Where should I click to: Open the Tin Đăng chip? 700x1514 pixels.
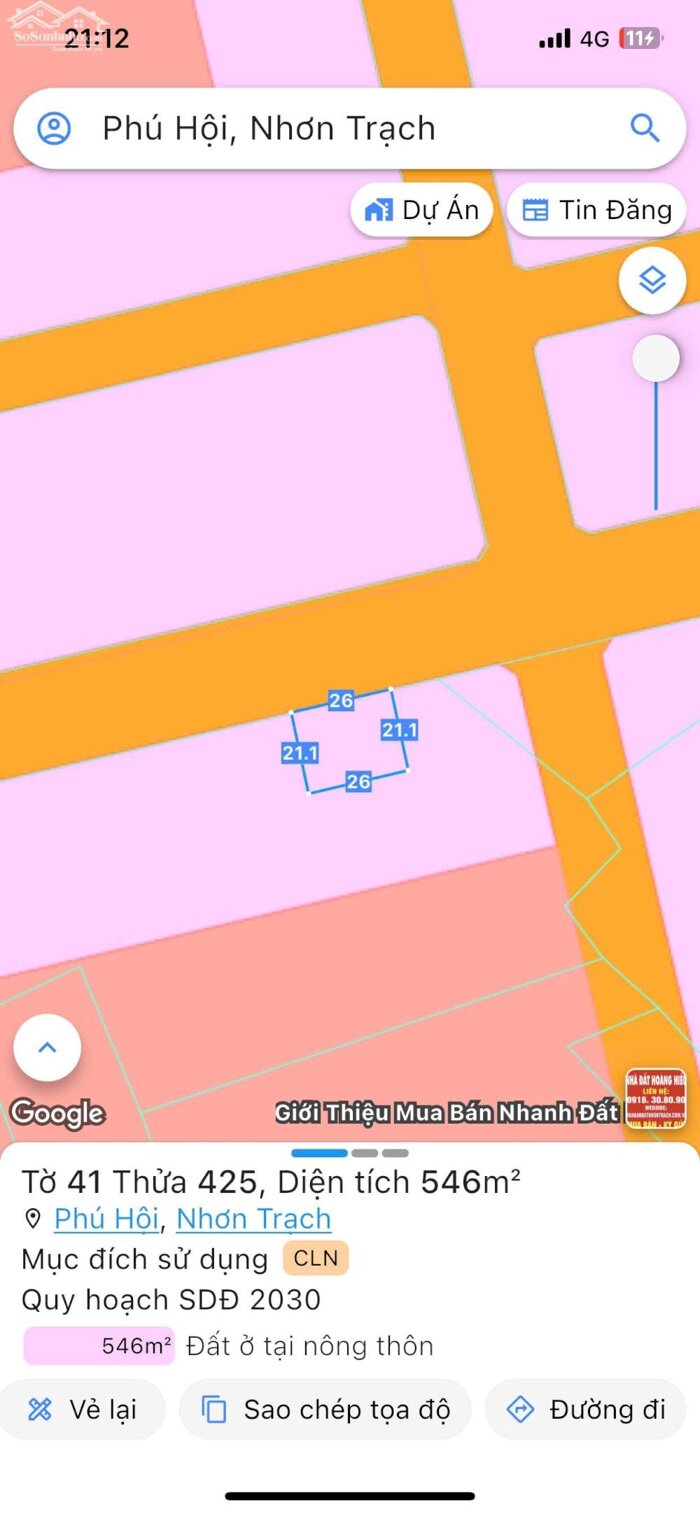(x=596, y=210)
